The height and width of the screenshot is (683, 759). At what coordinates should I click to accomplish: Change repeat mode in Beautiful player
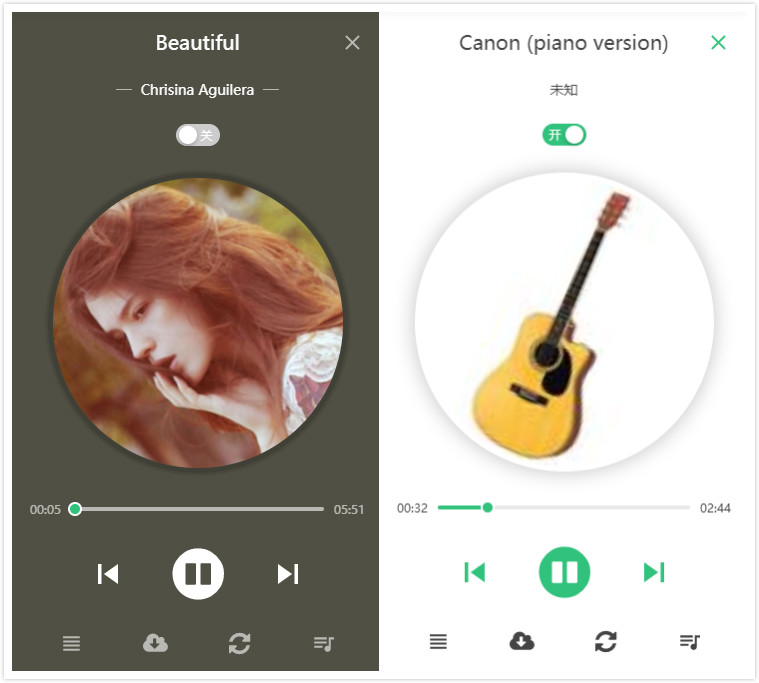239,643
